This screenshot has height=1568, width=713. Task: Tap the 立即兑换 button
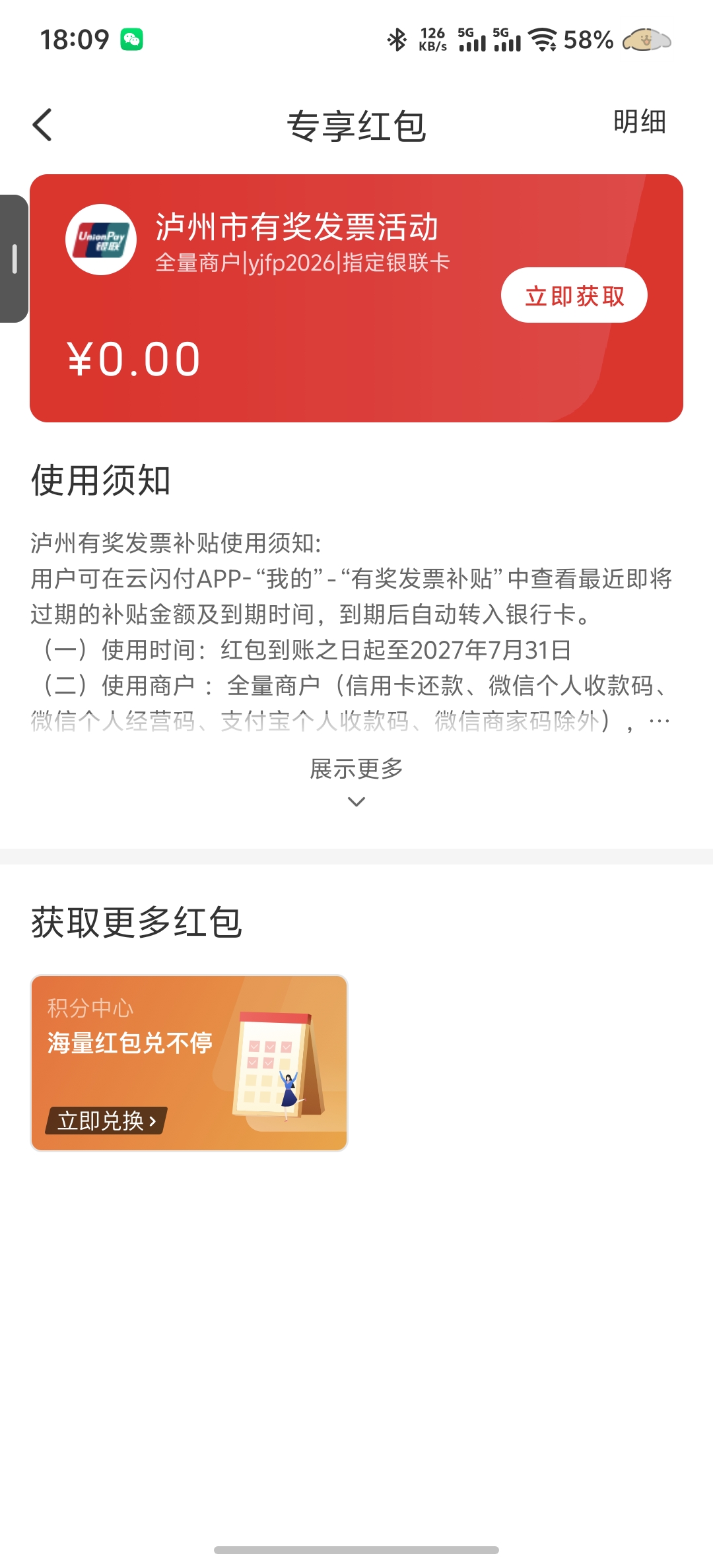(106, 1121)
